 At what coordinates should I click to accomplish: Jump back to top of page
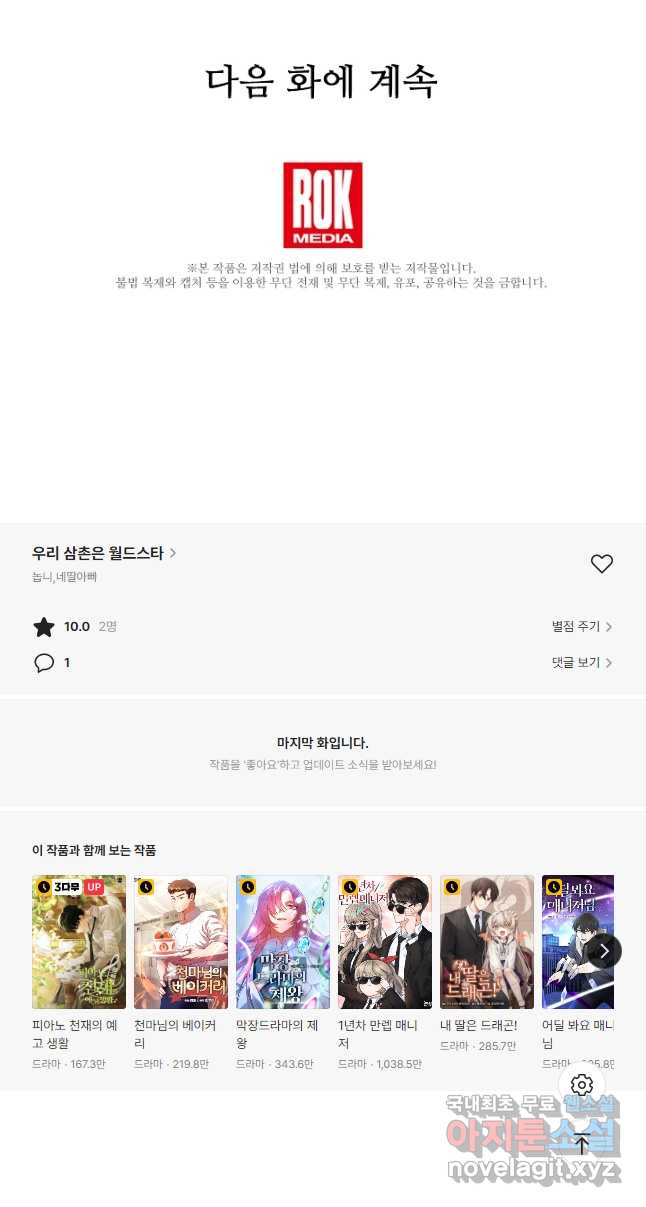(x=582, y=1144)
